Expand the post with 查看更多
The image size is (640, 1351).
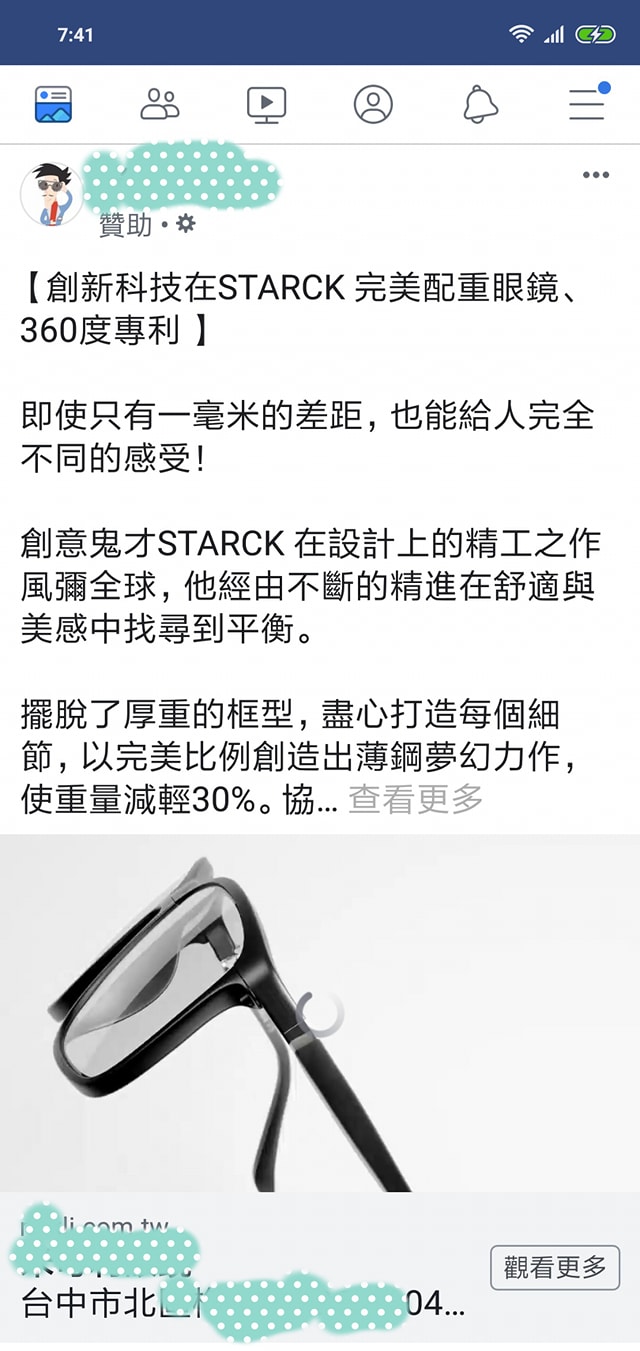coord(415,799)
